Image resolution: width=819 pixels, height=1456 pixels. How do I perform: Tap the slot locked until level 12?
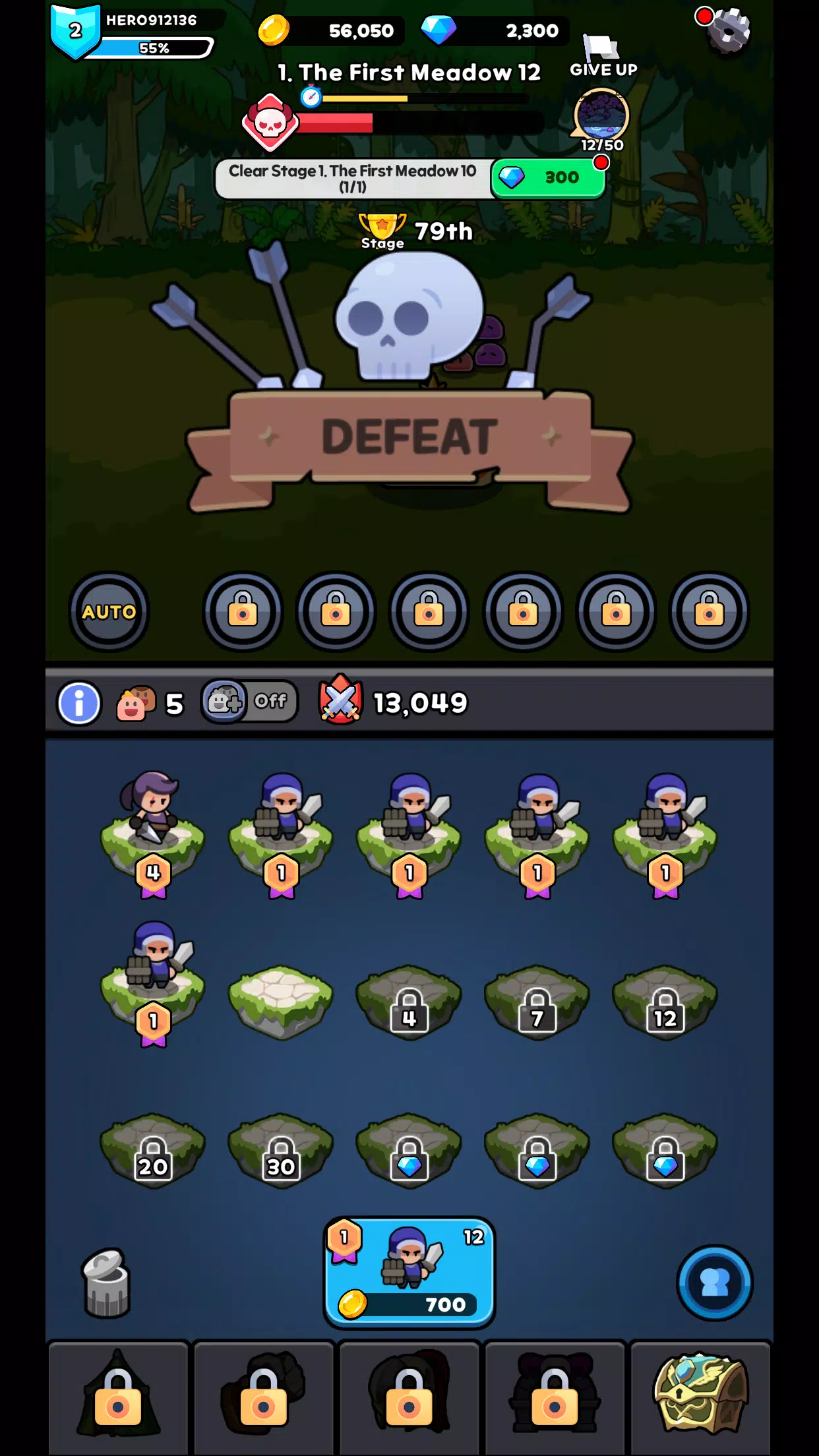click(x=665, y=1002)
